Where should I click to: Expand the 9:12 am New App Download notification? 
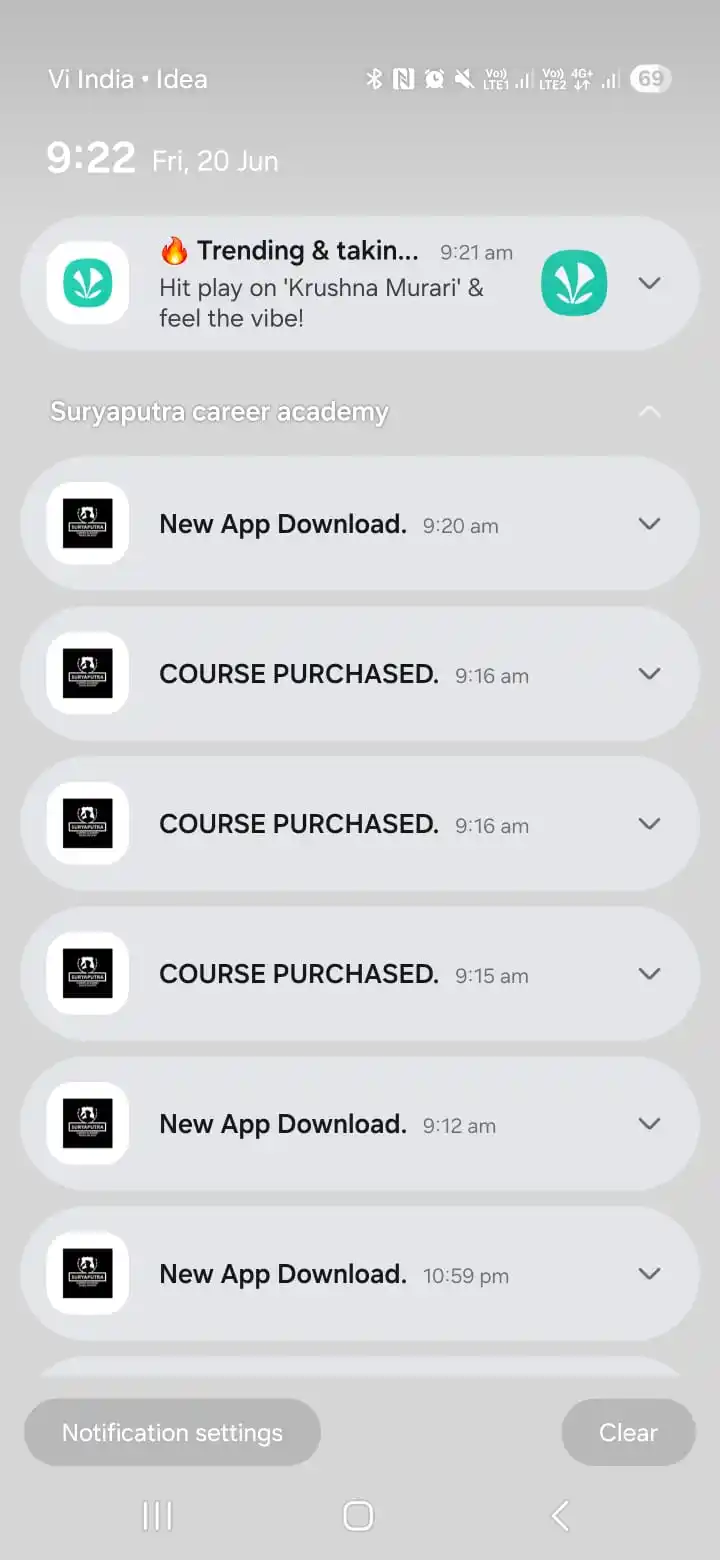[649, 1124]
